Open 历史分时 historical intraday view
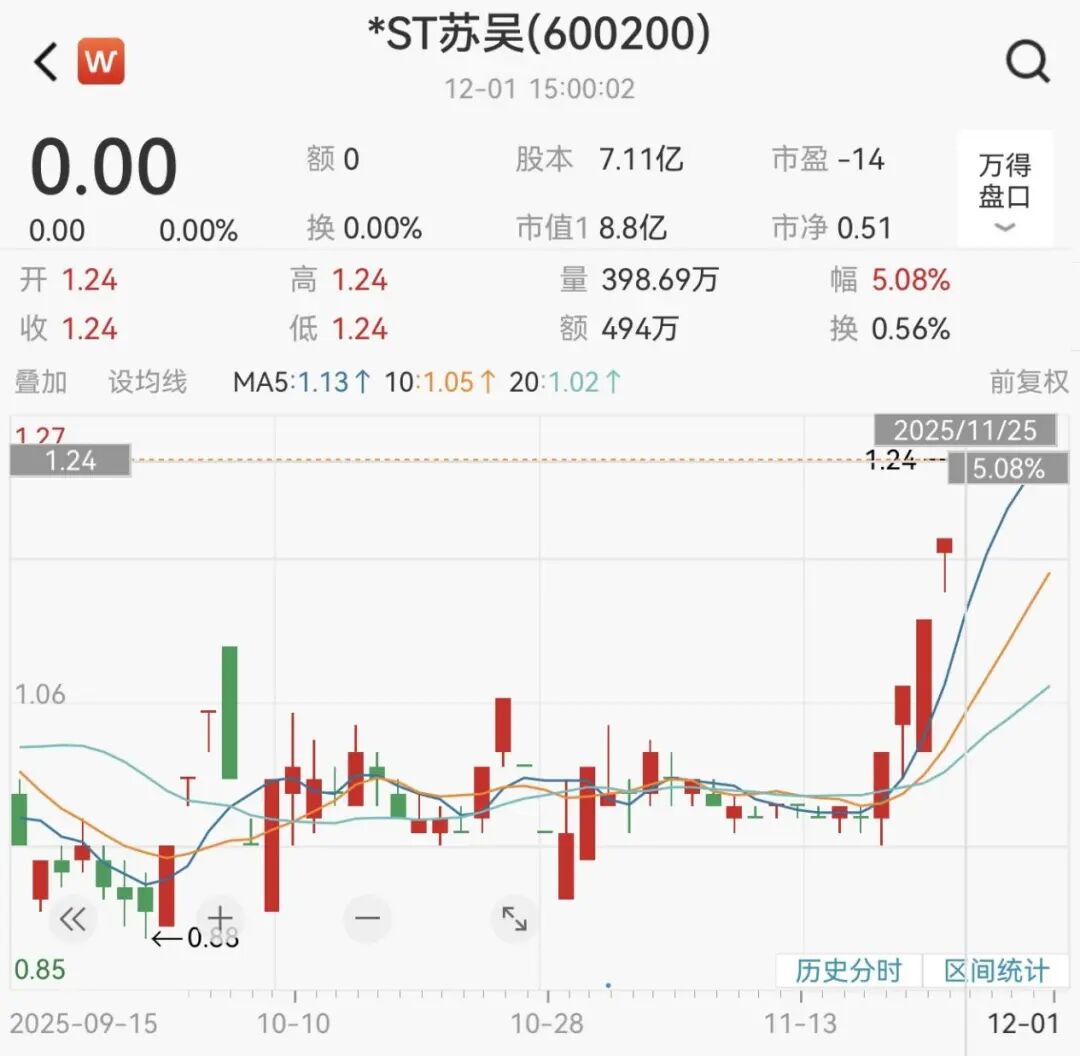The width and height of the screenshot is (1080, 1056). (x=848, y=970)
